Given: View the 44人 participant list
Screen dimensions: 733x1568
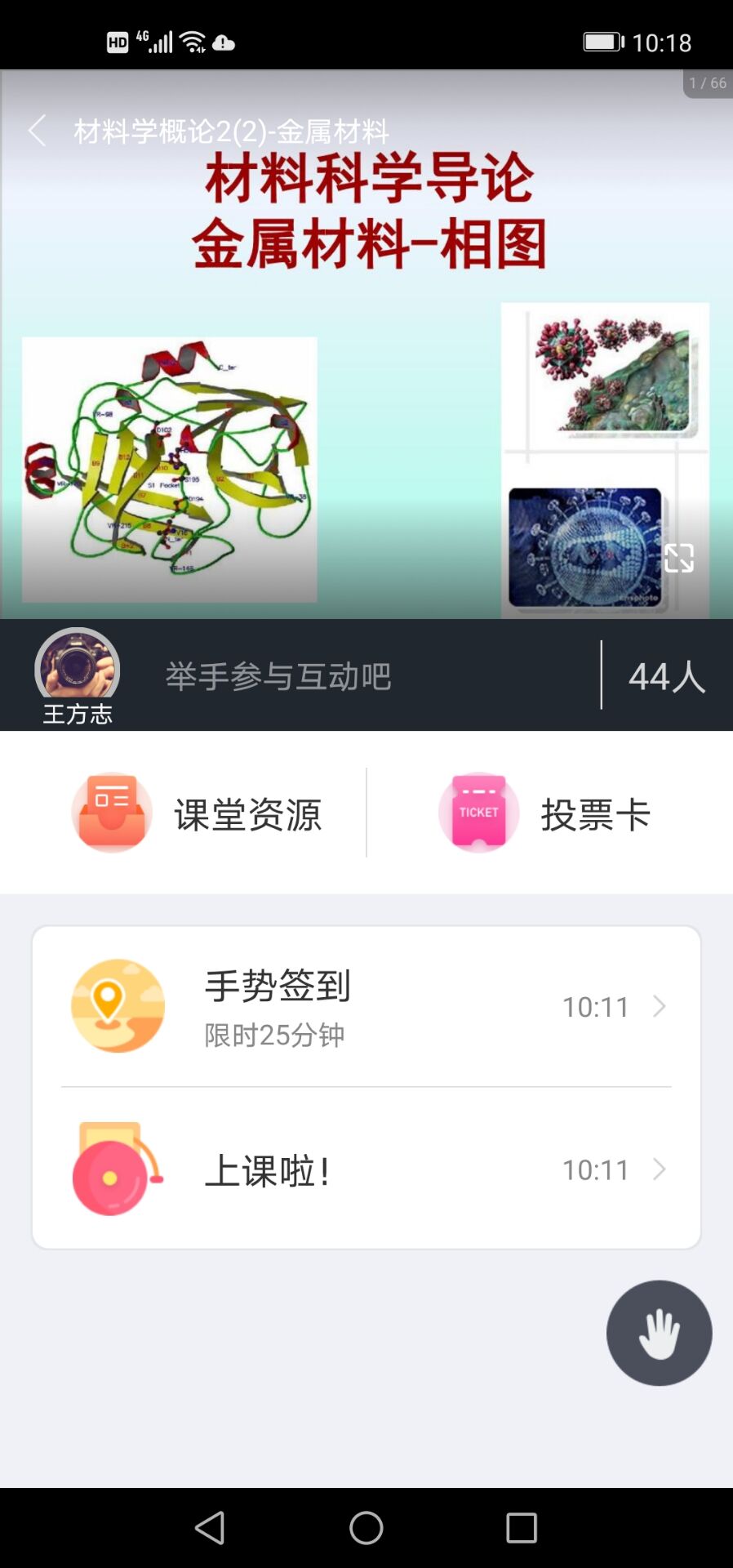Looking at the screenshot, I should point(666,676).
